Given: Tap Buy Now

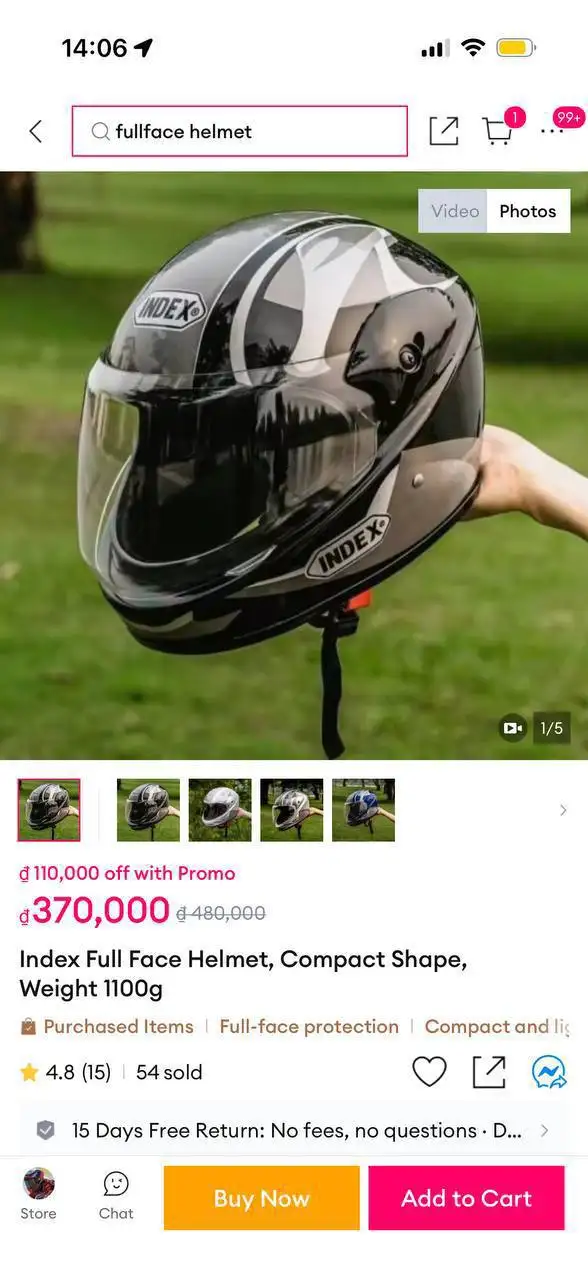Looking at the screenshot, I should pos(261,1198).
